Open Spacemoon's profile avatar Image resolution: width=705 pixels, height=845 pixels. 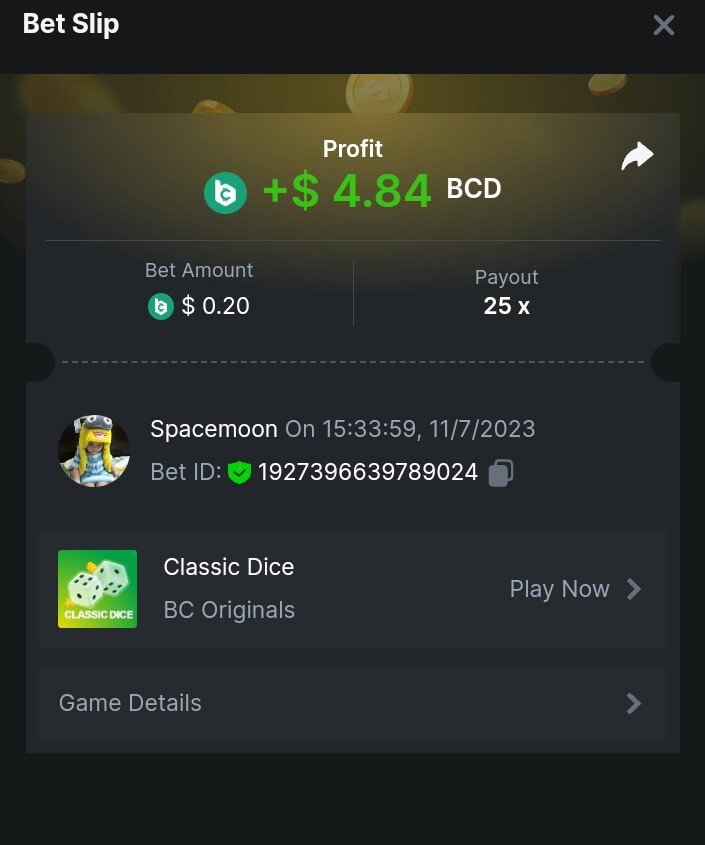(94, 451)
